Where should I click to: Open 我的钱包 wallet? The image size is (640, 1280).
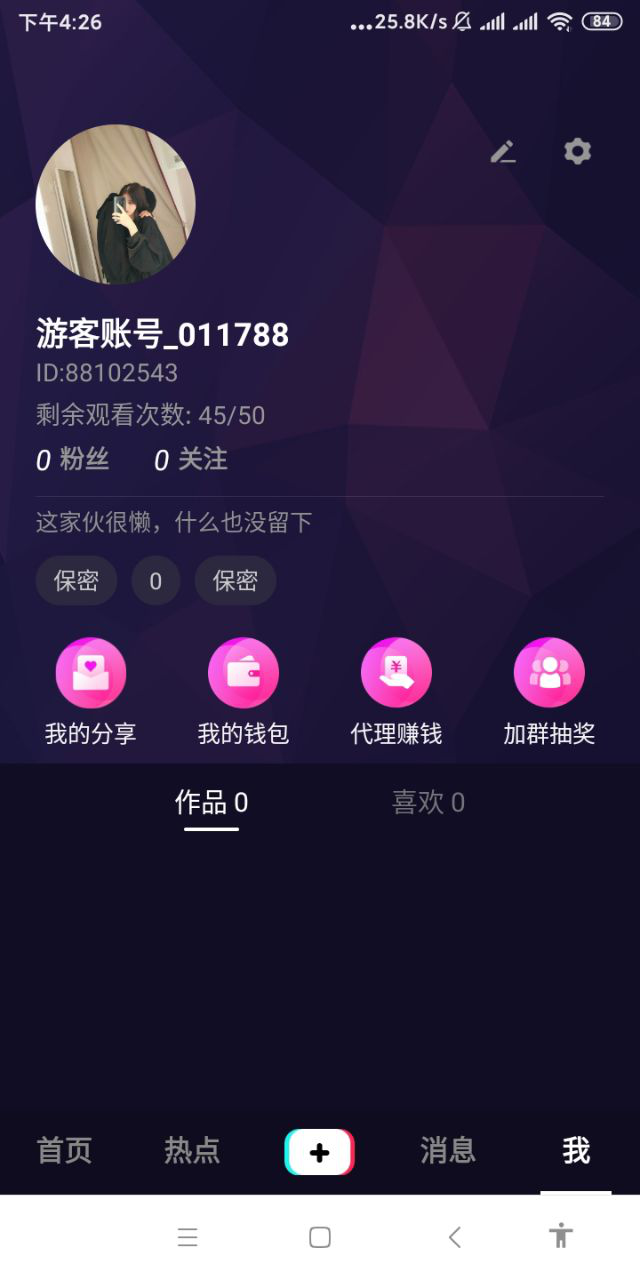pyautogui.click(x=243, y=692)
